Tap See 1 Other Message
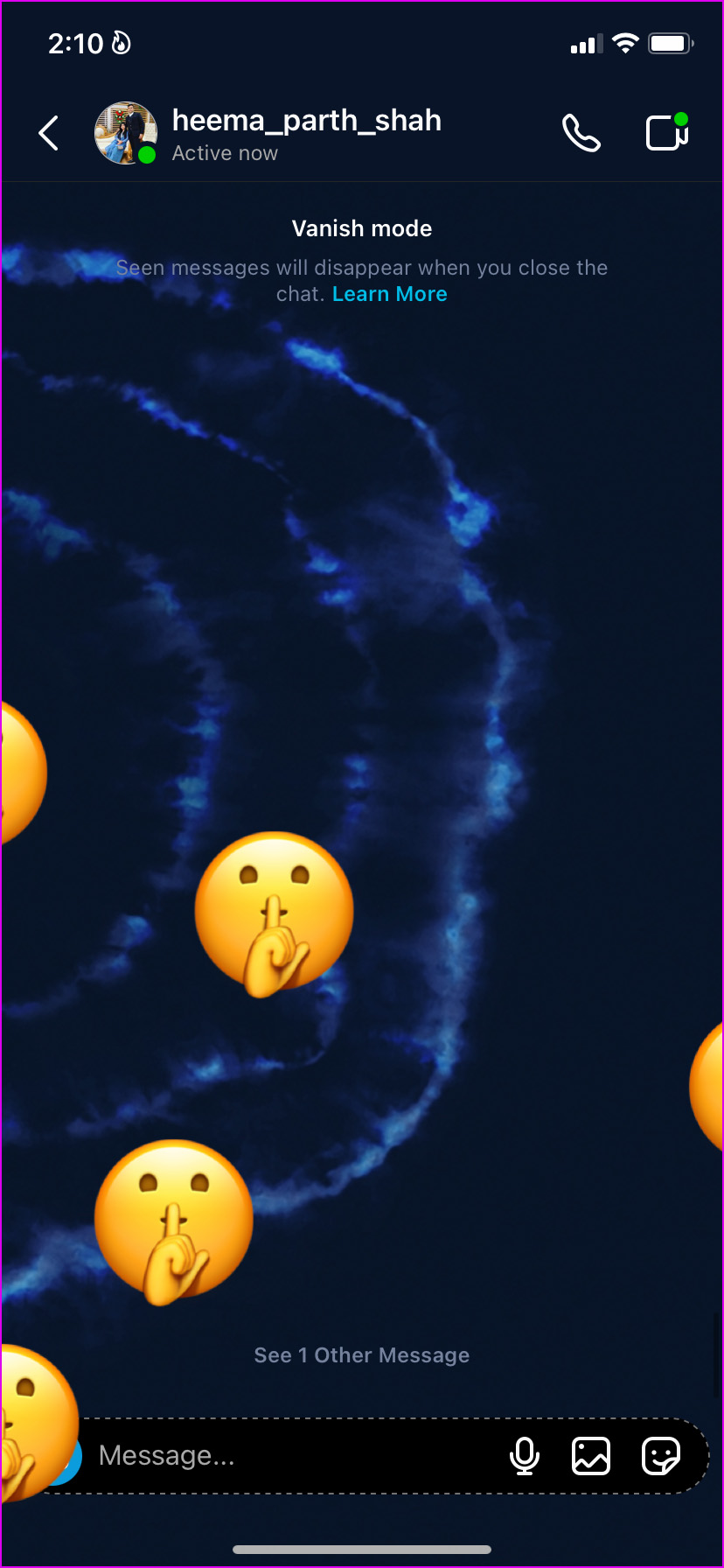Viewport: 724px width, 1568px height. pos(362,1355)
